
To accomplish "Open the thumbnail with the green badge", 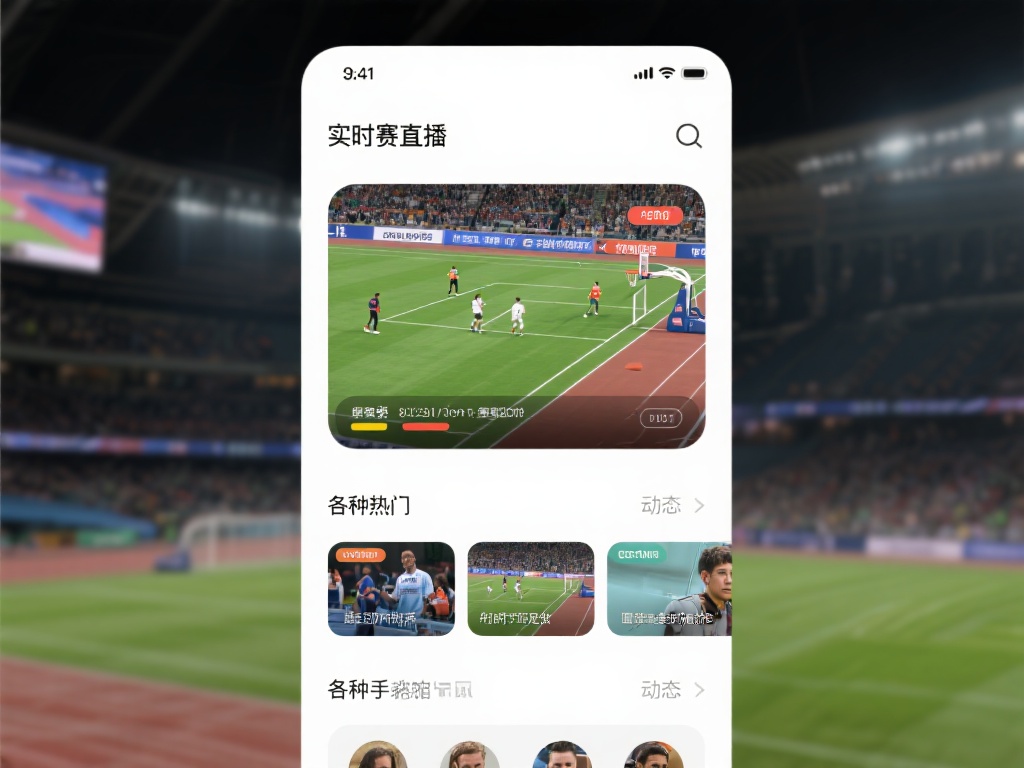I will pyautogui.click(x=668, y=589).
